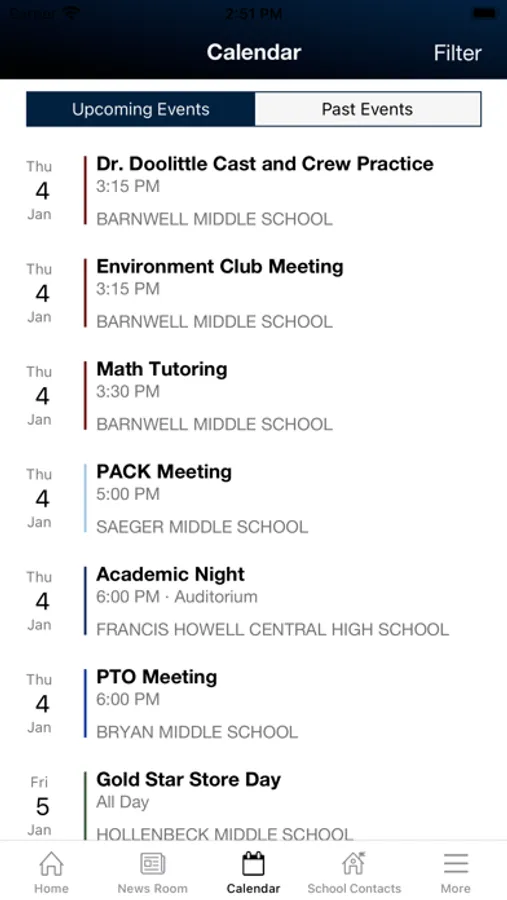Open the More menu tab
507x900 pixels.
pos(455,872)
